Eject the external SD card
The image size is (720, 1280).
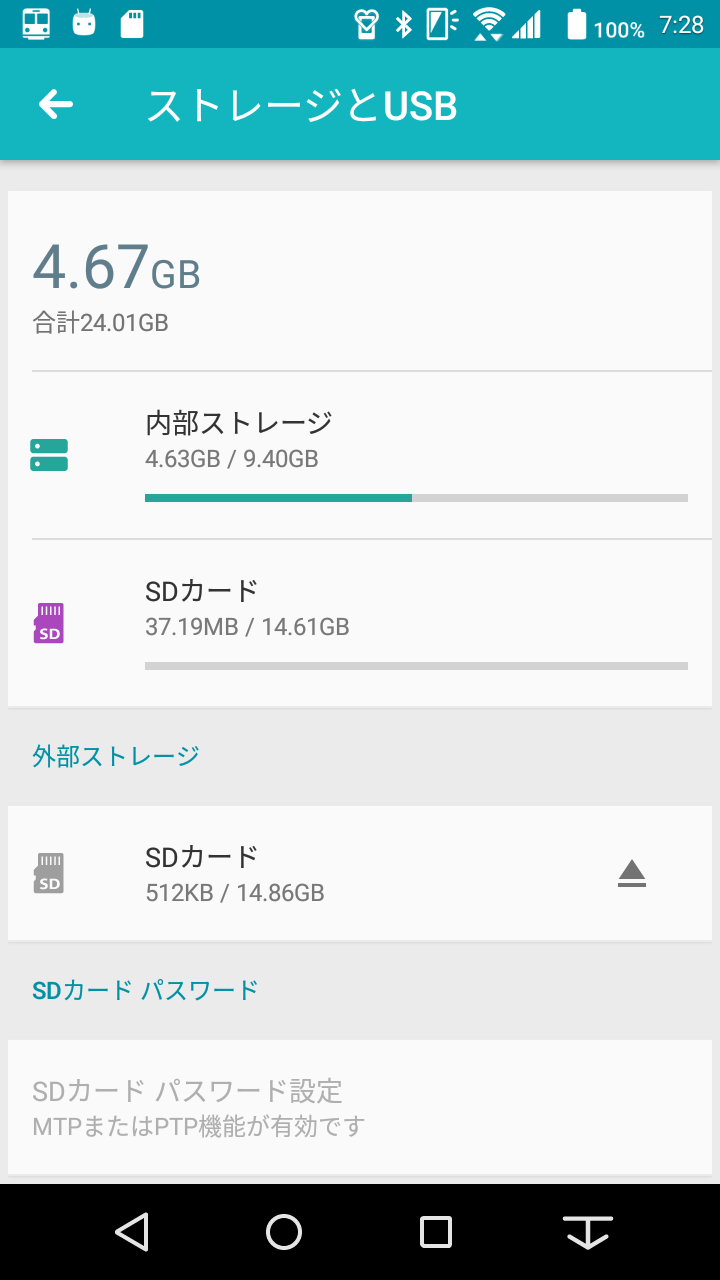tap(632, 873)
